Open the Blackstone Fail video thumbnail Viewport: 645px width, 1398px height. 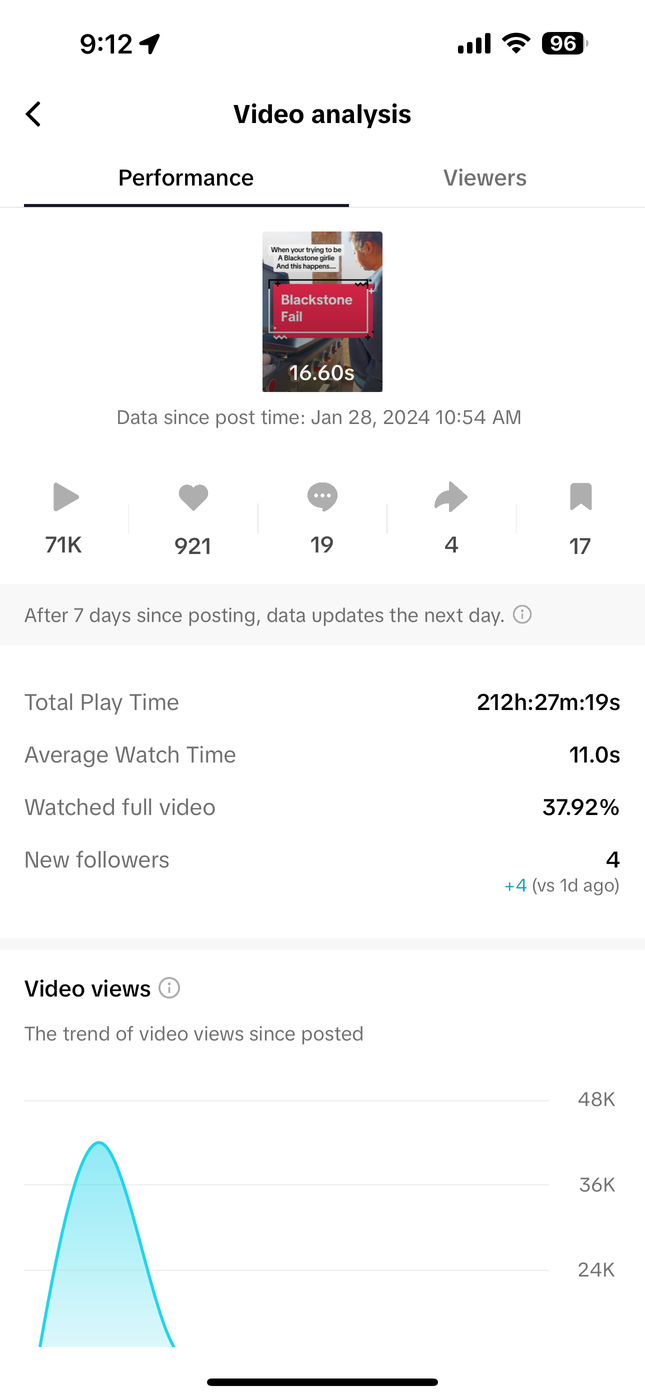point(322,312)
